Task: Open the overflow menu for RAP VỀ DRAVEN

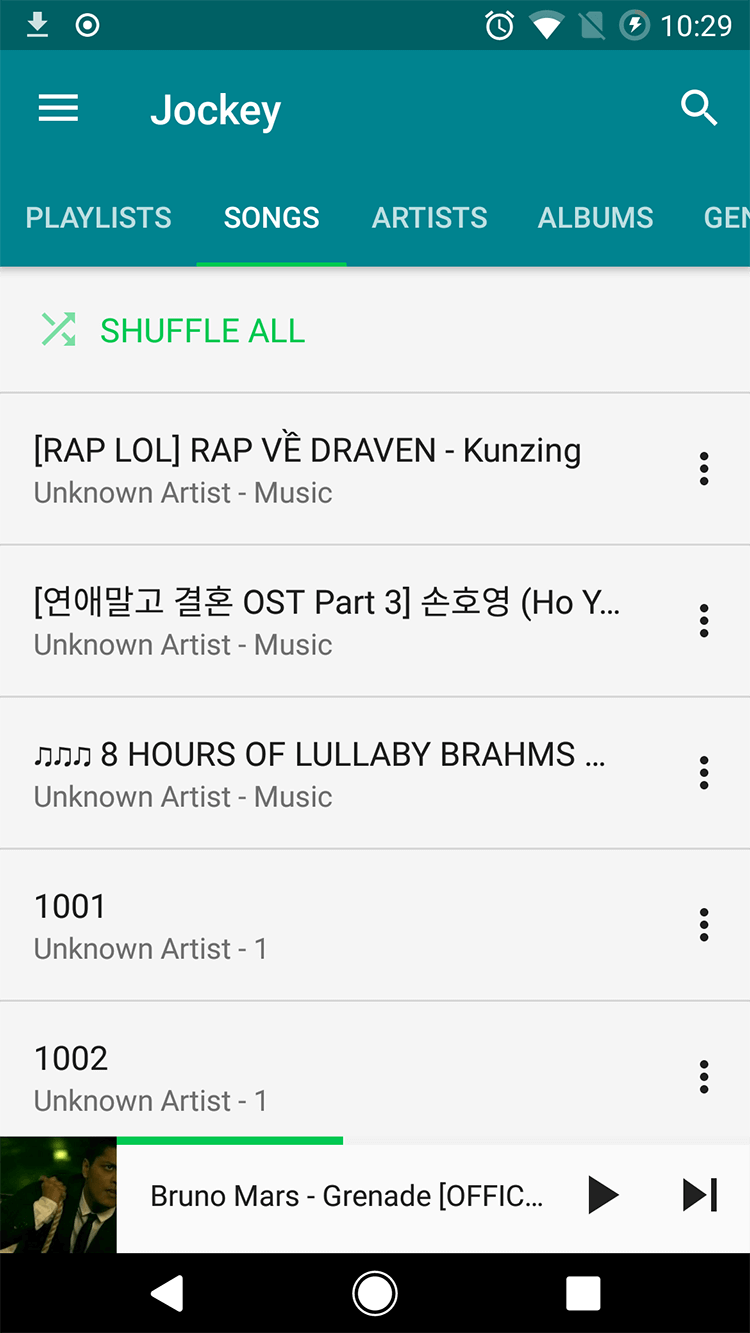Action: pos(704,468)
